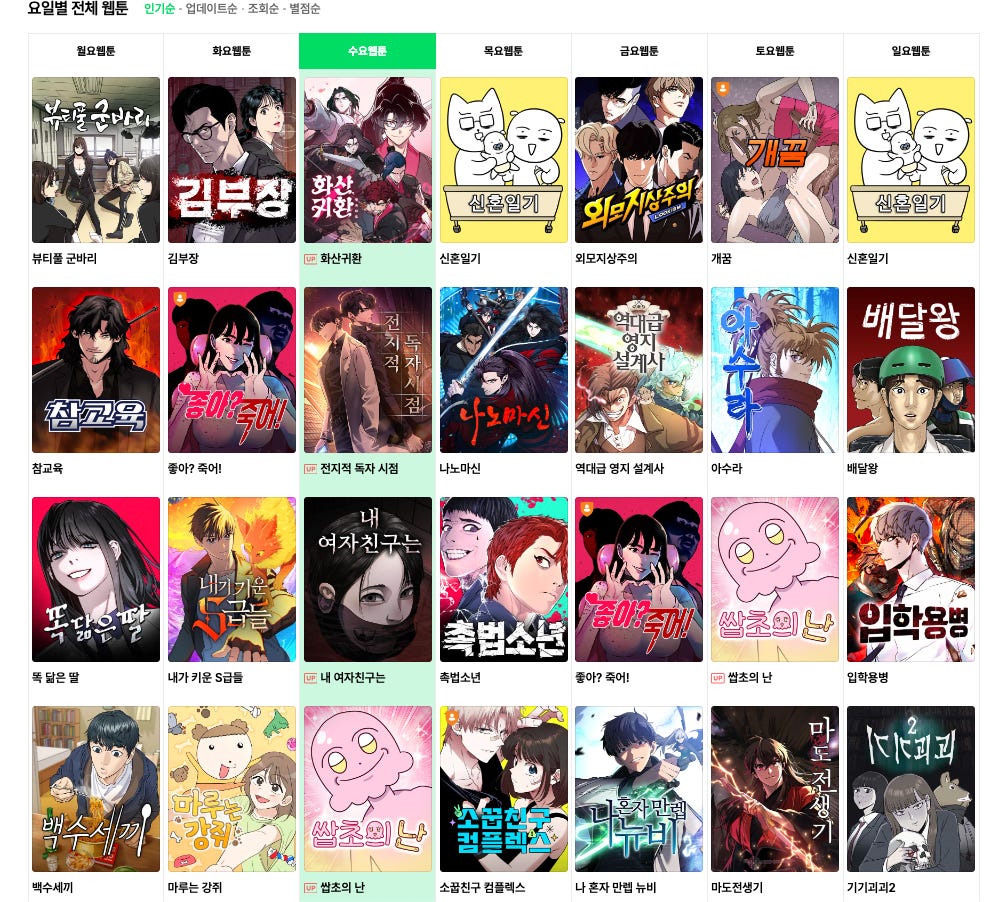The width and height of the screenshot is (1006, 902).
Task: Switch to the 금요웹툰 tab
Action: click(x=639, y=51)
